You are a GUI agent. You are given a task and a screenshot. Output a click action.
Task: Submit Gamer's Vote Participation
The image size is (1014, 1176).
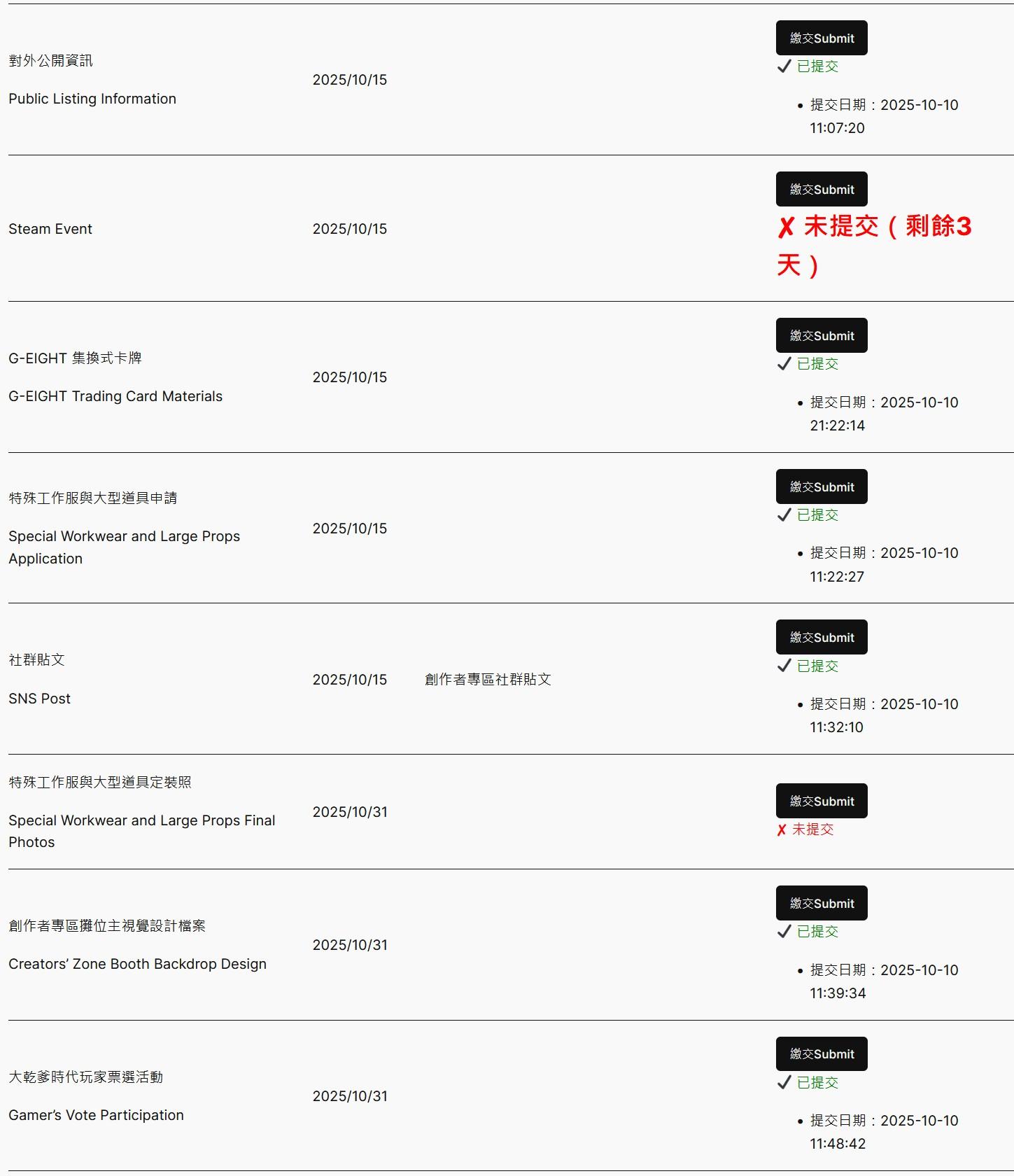(821, 1054)
